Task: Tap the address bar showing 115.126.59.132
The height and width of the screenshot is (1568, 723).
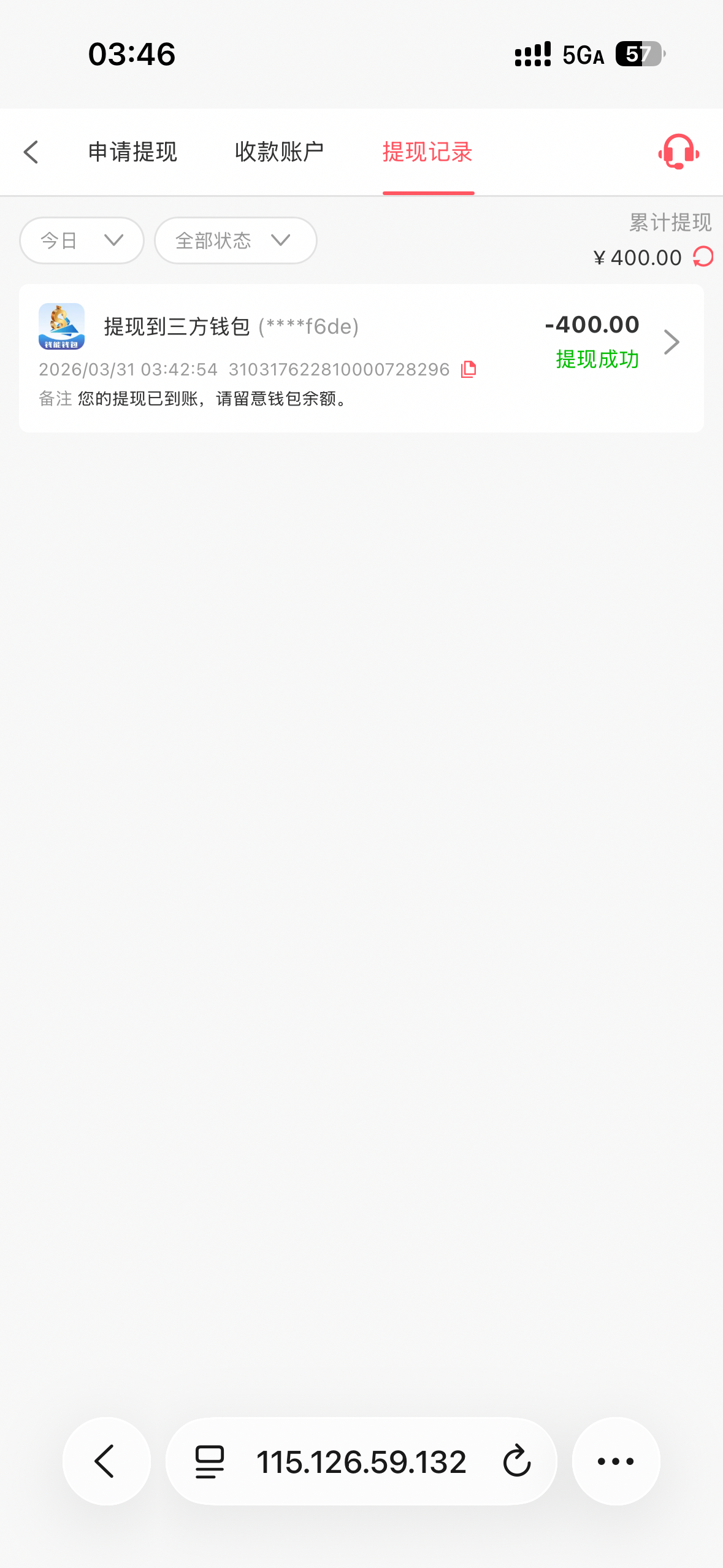Action: coord(361,1461)
